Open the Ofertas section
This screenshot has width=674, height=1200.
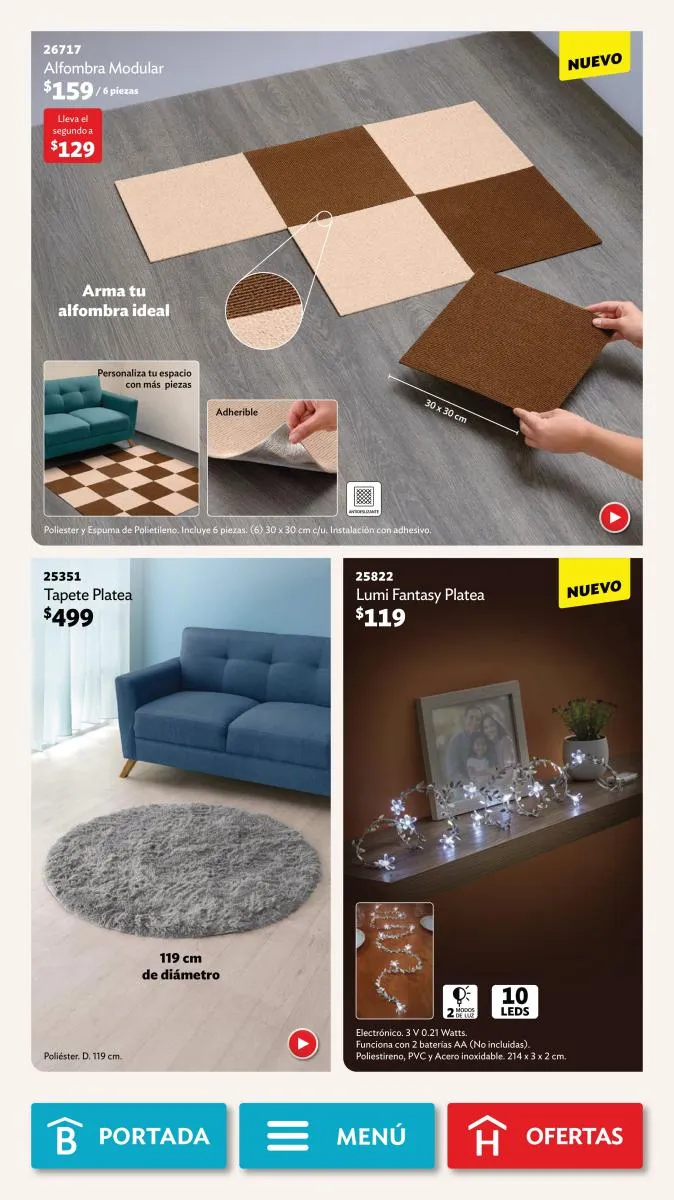tap(545, 1136)
